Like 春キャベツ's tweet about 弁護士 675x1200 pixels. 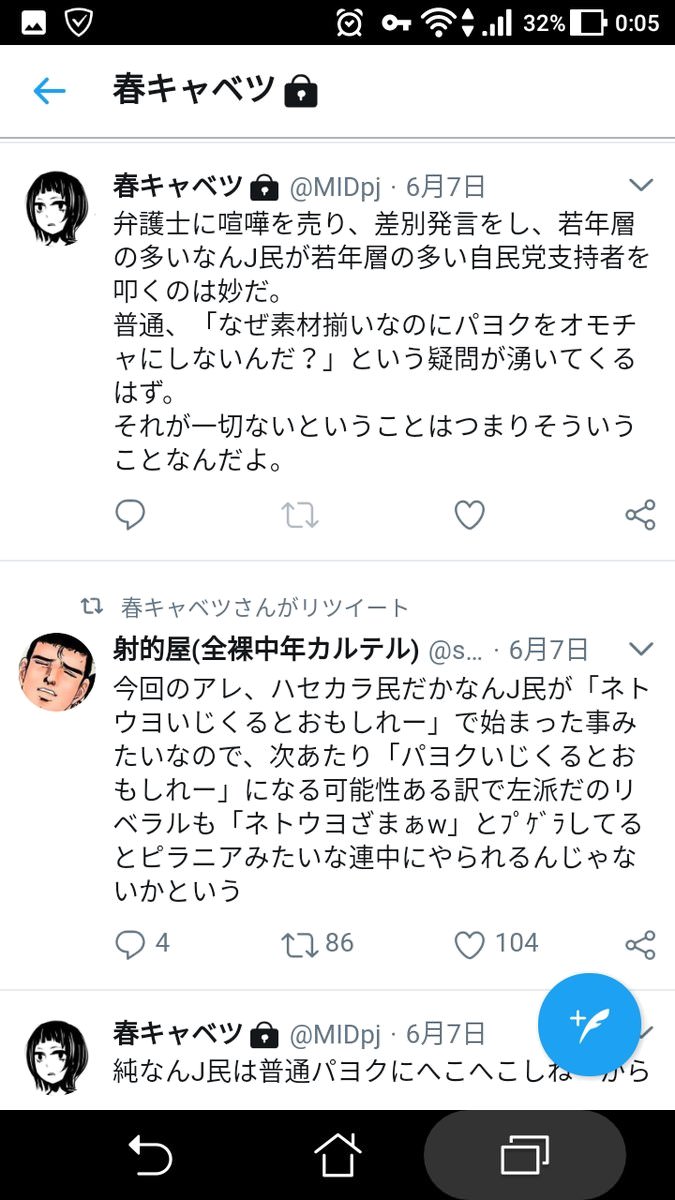[x=469, y=515]
